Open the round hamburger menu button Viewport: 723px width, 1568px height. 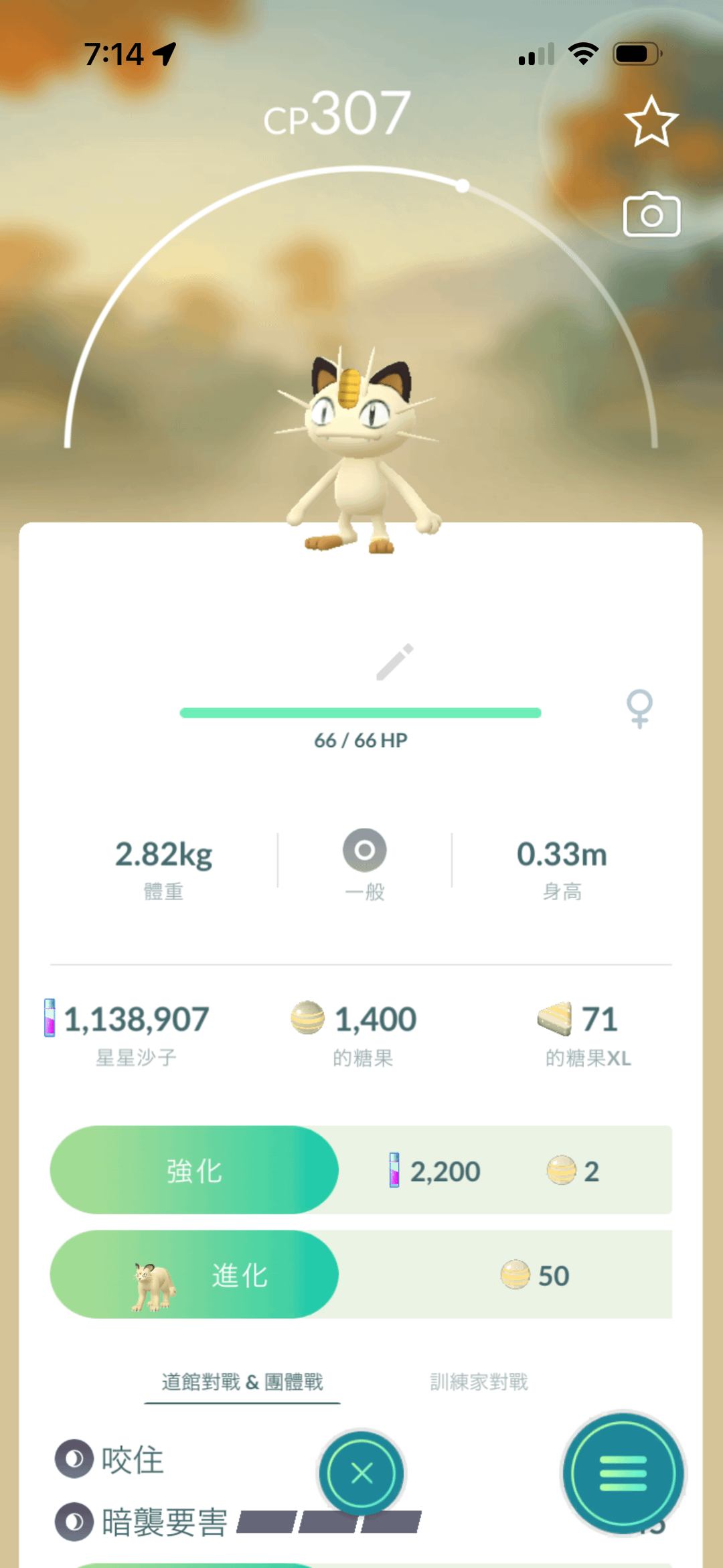pyautogui.click(x=623, y=1473)
